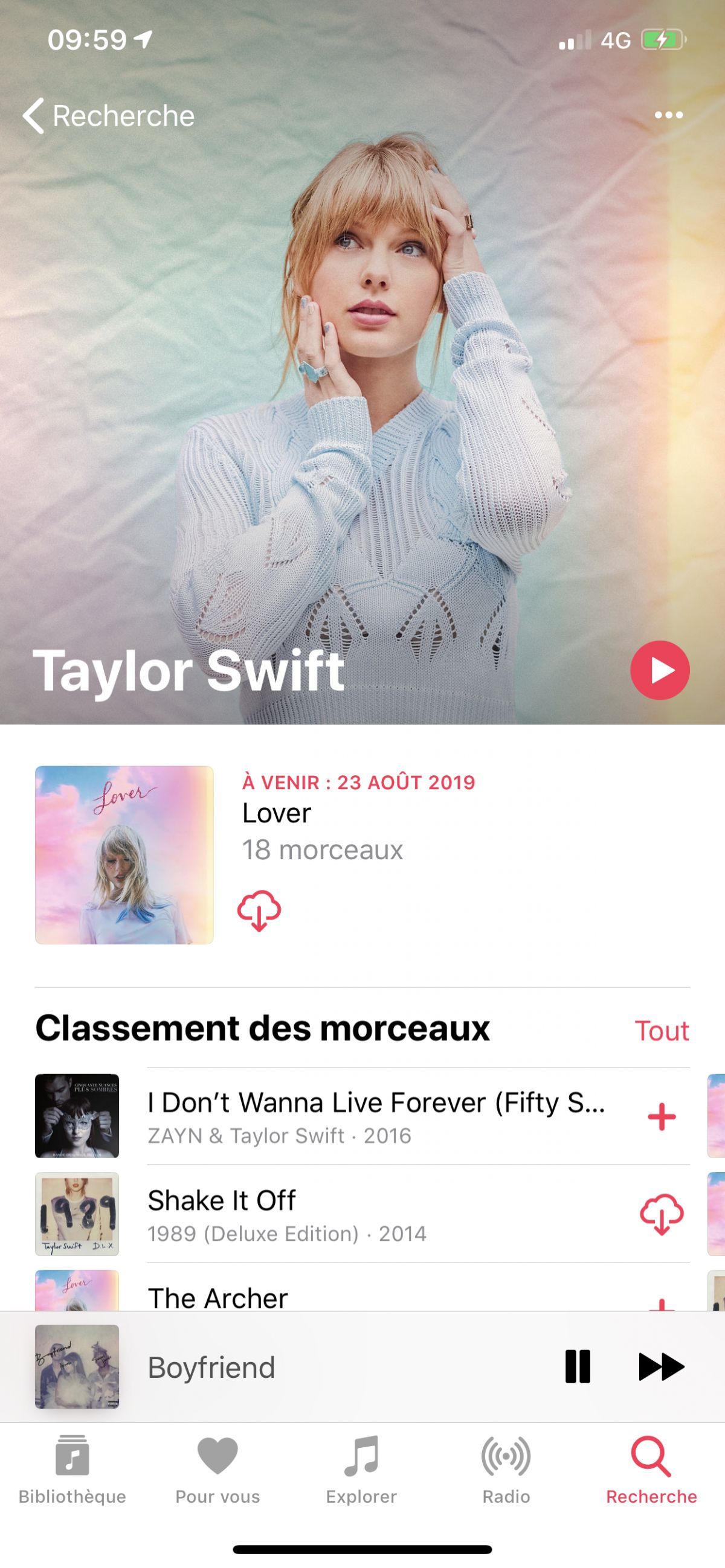
Task: Play Taylor Swift's music
Action: (660, 670)
